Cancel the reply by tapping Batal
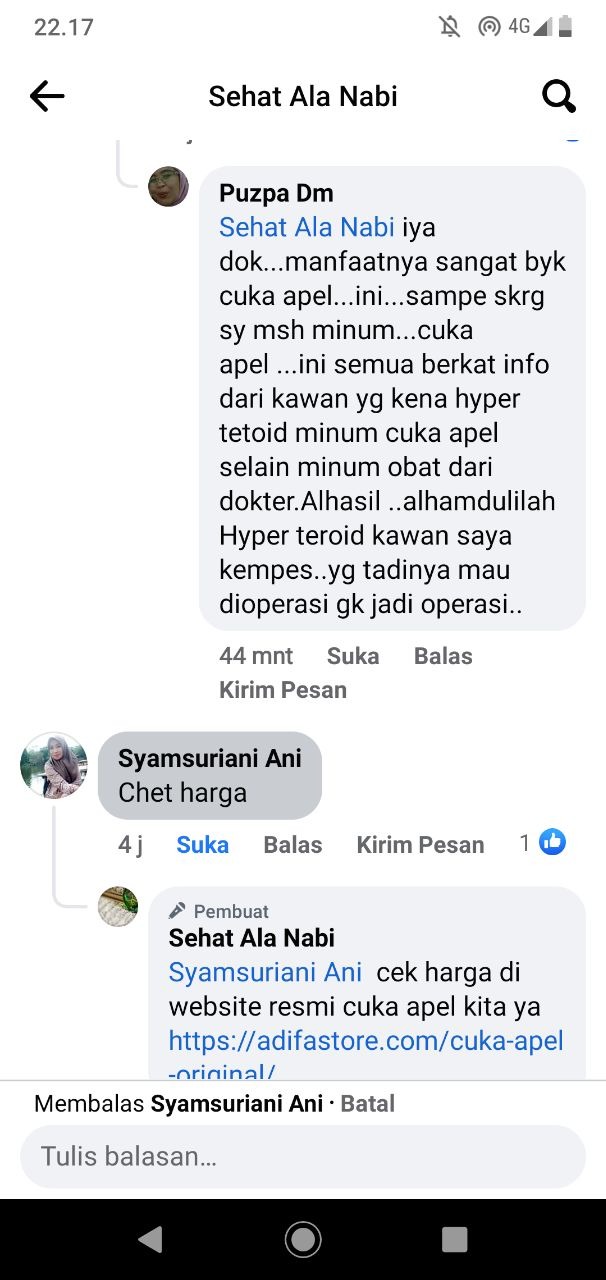This screenshot has height=1280, width=606. (368, 1104)
